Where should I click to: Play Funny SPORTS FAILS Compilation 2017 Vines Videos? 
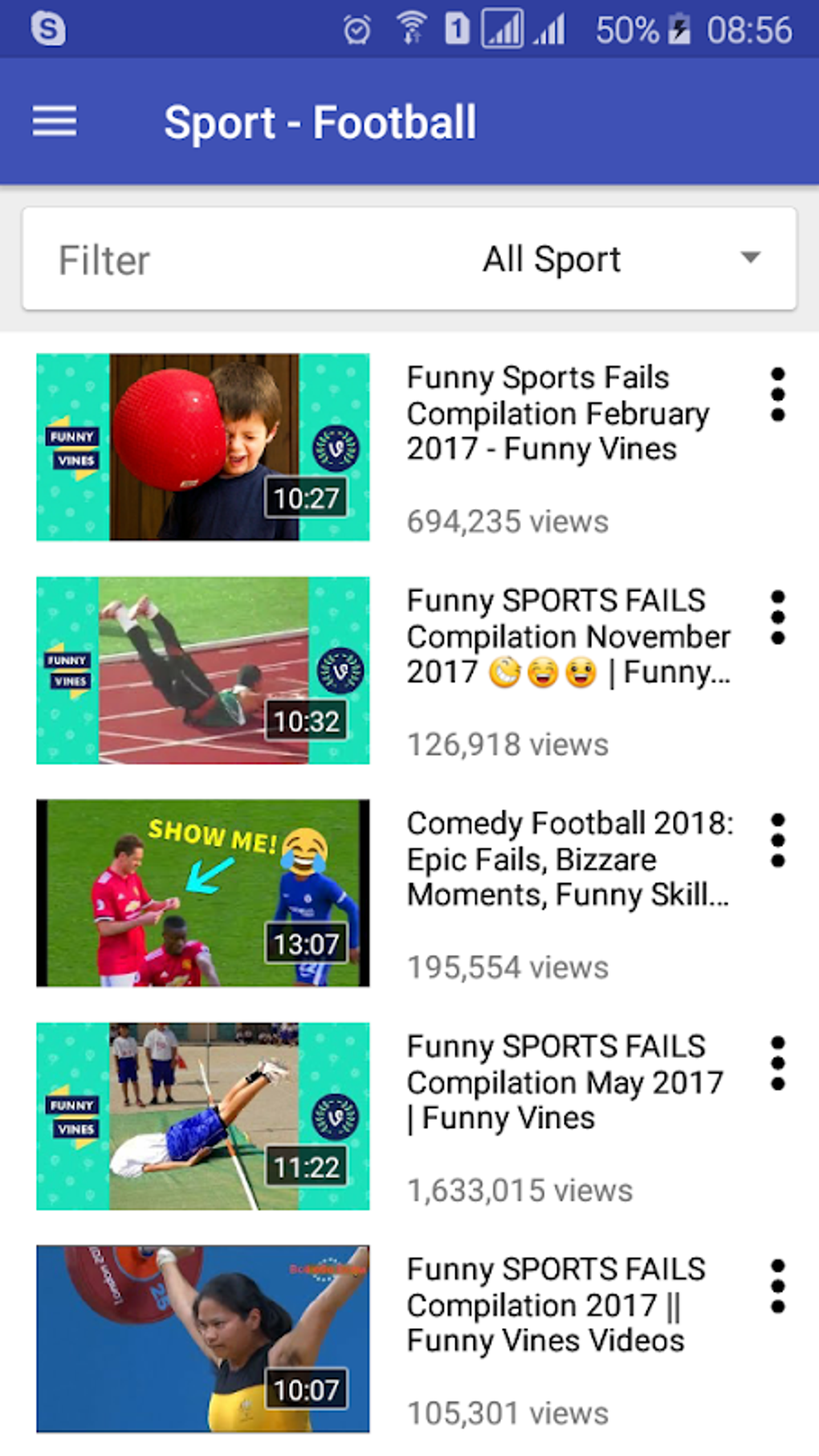(203, 1339)
